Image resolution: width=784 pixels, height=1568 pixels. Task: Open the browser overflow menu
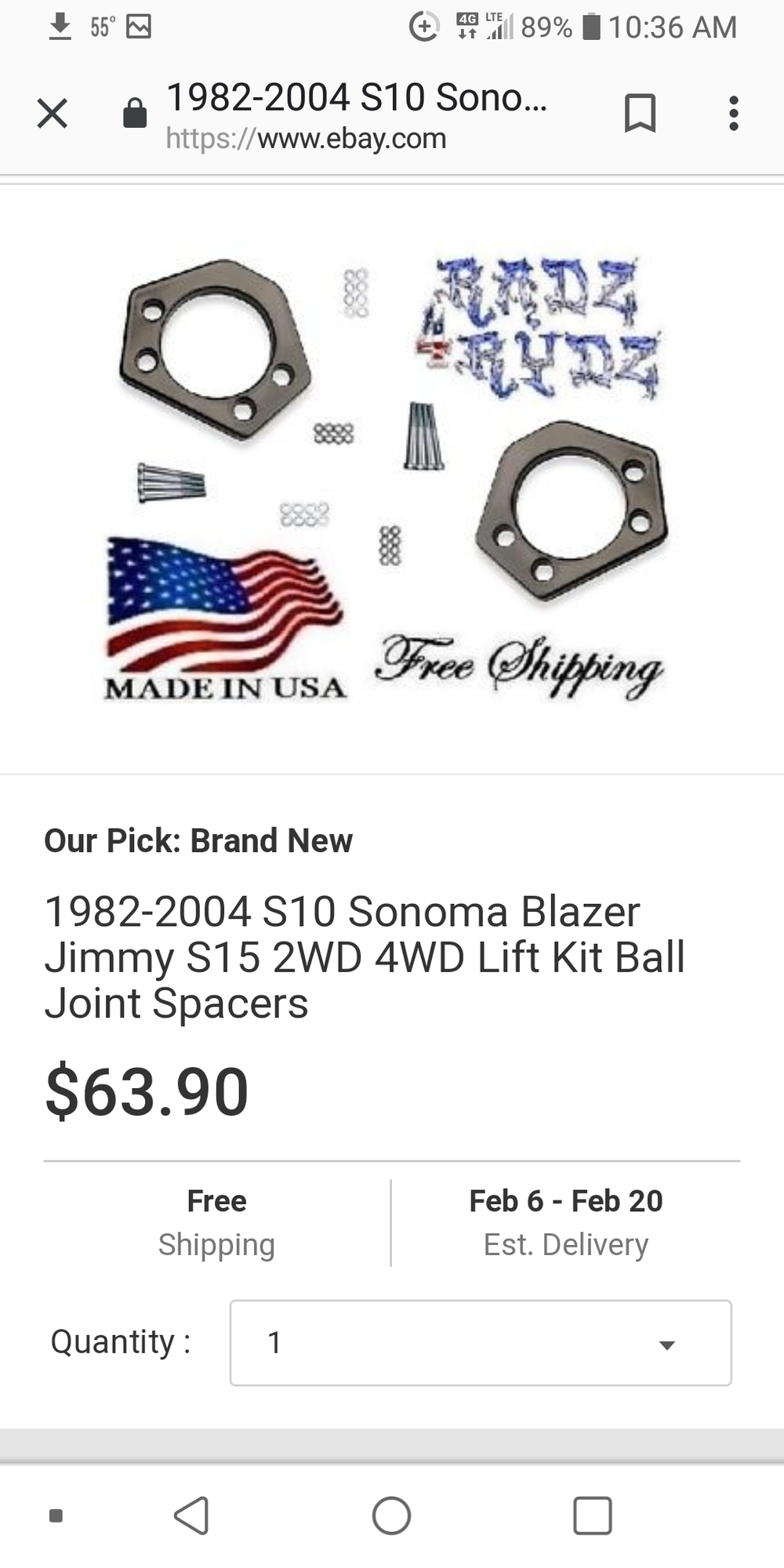click(733, 114)
